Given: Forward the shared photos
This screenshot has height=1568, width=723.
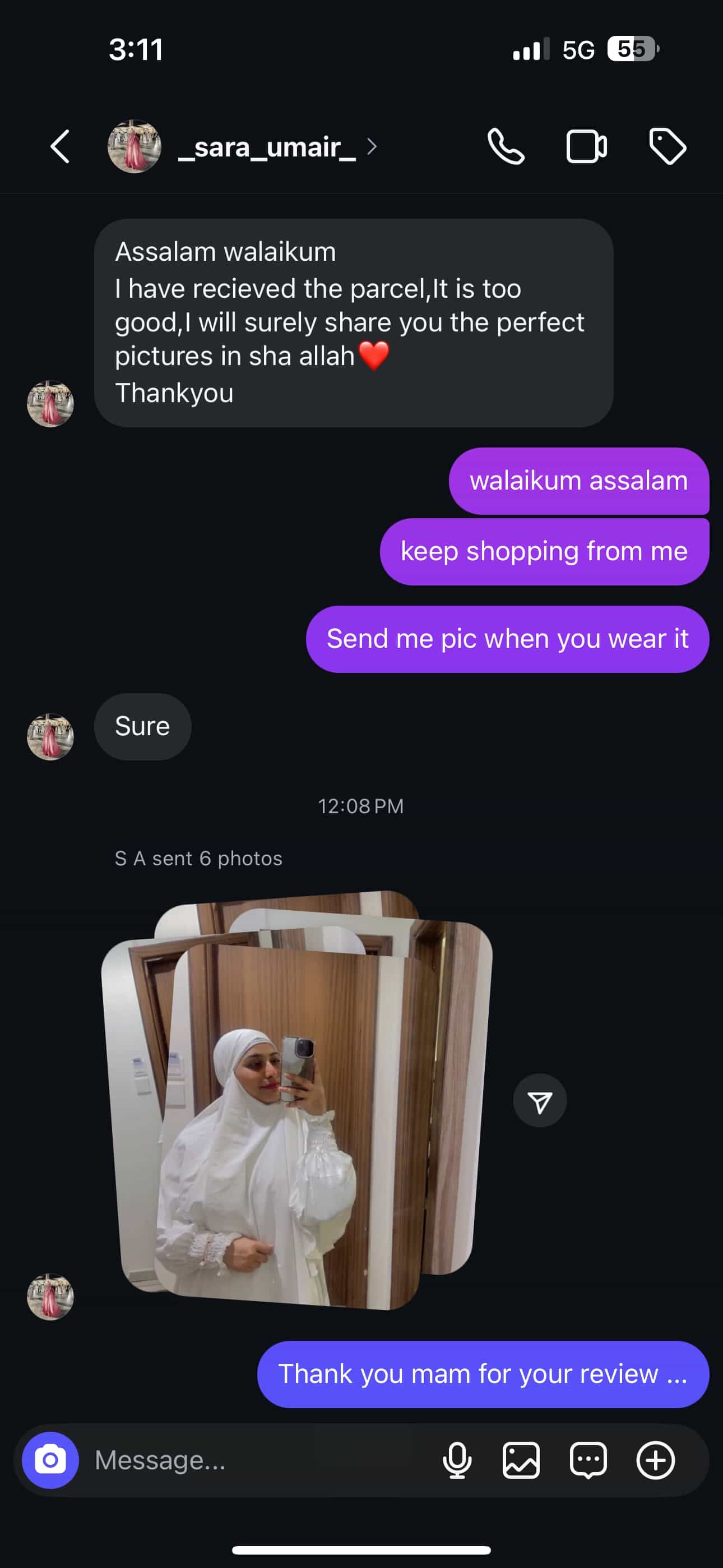Looking at the screenshot, I should coord(540,1100).
